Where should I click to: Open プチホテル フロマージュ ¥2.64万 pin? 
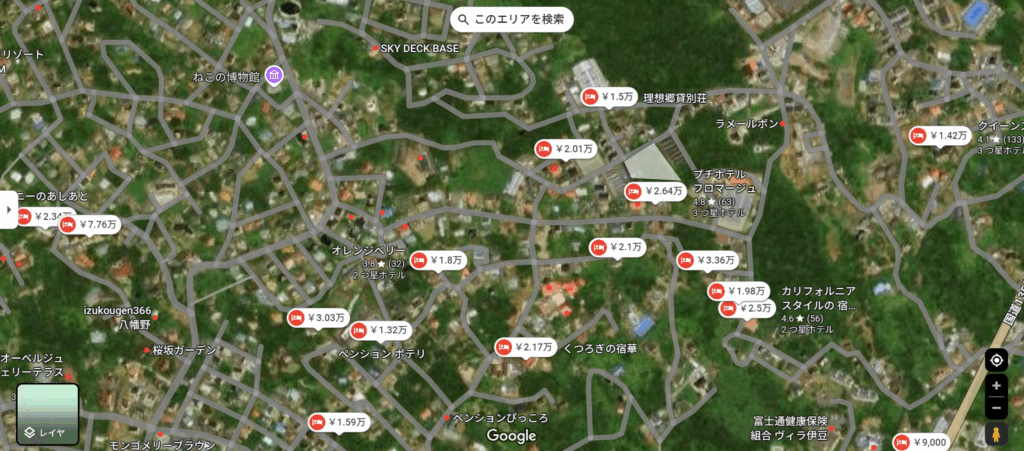click(655, 191)
